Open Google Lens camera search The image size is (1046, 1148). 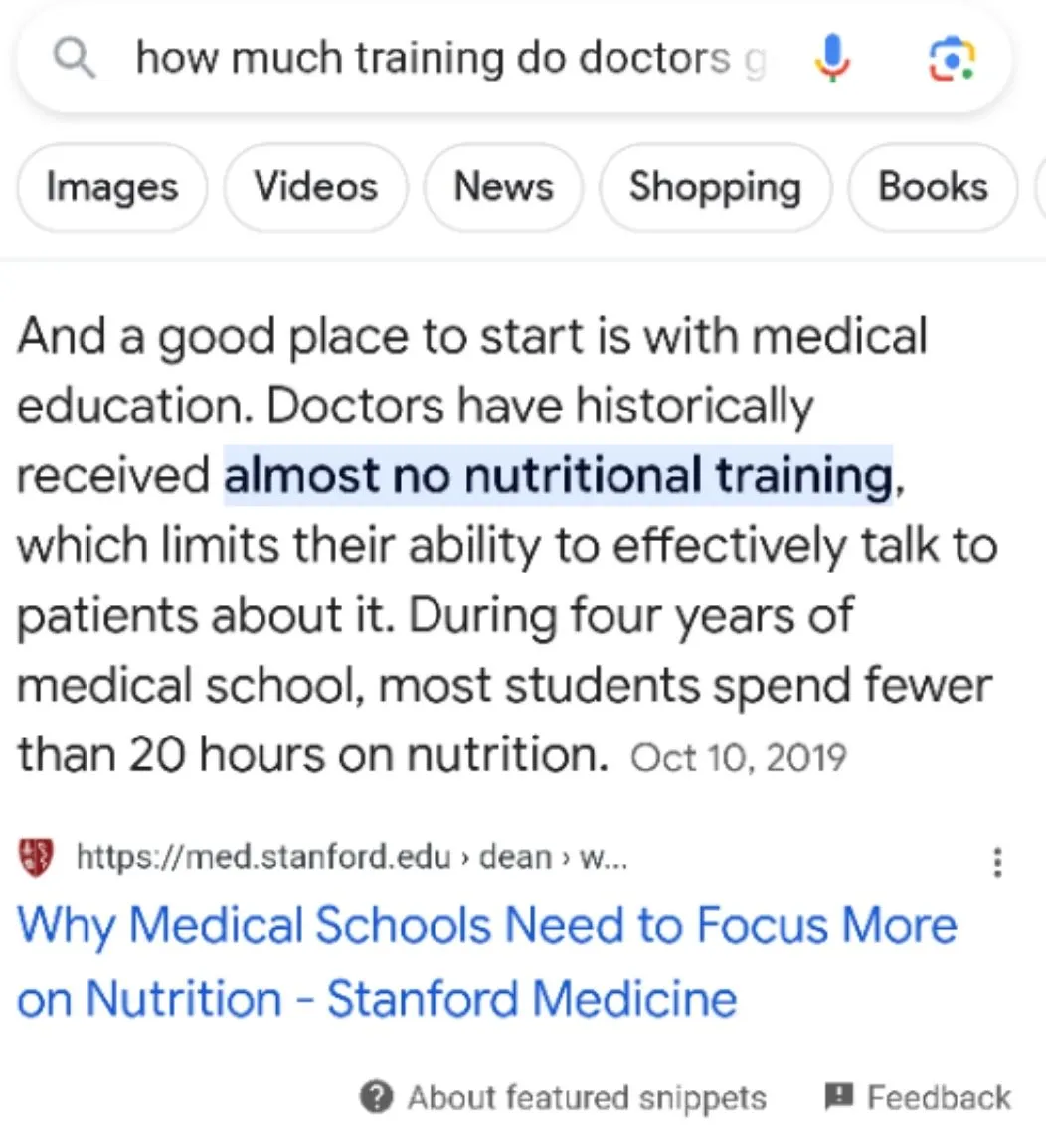tap(952, 58)
